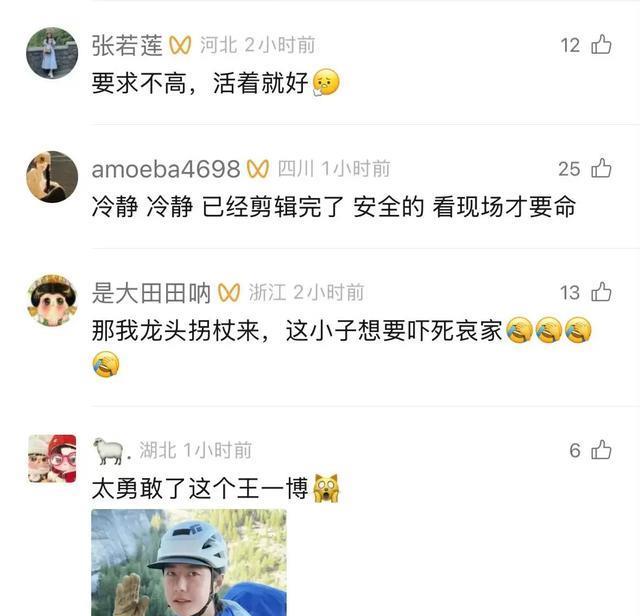This screenshot has height=616, width=640.
Task: Open username amoeba4698
Action: point(166,169)
